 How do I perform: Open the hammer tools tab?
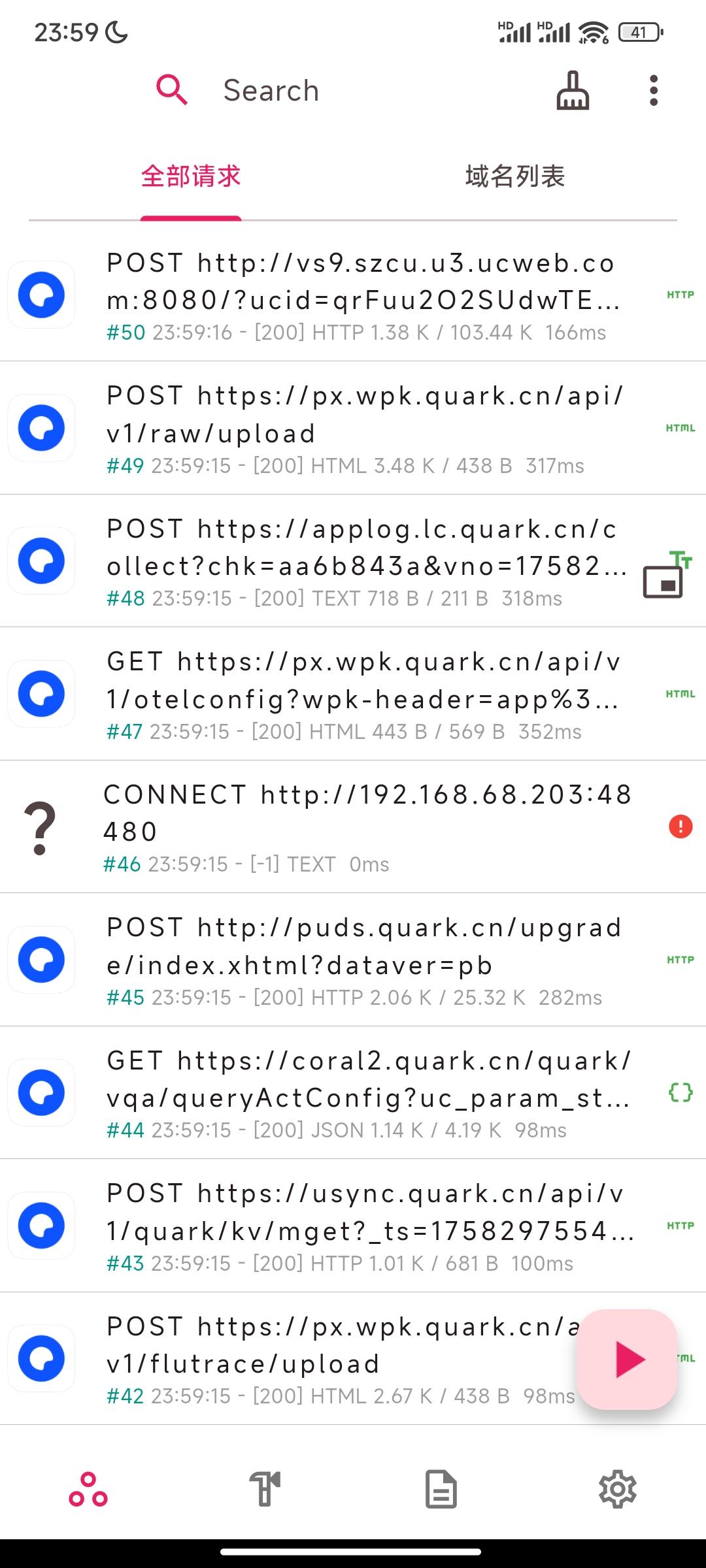pos(265,1490)
